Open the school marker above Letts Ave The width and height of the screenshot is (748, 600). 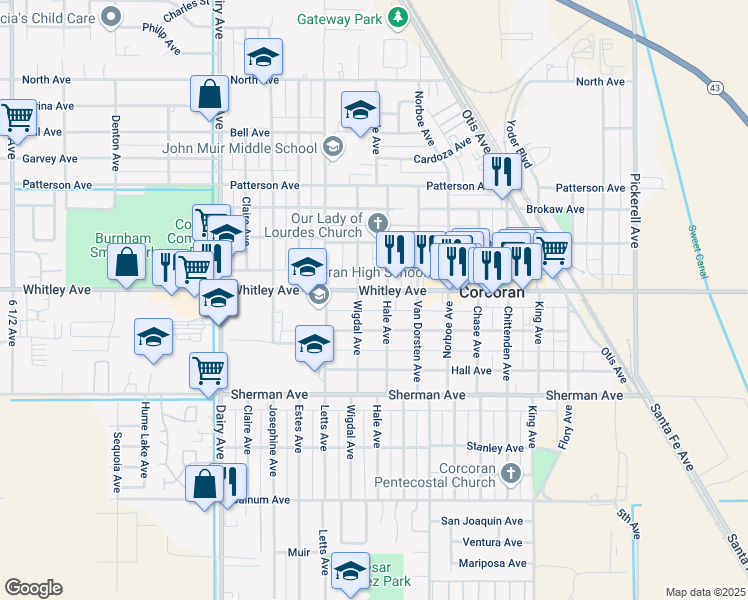click(314, 345)
